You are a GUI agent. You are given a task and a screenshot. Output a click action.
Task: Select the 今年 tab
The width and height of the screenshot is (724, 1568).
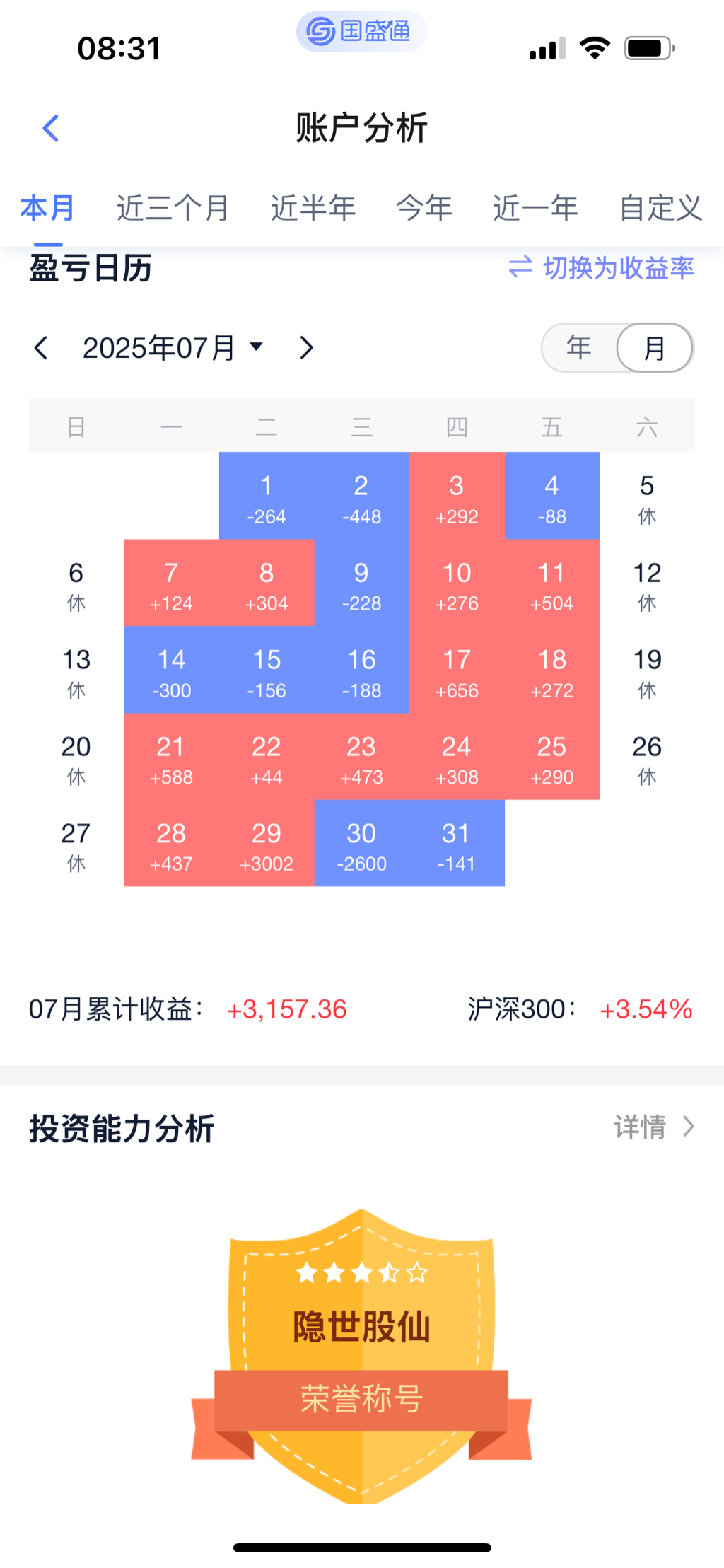coord(424,208)
